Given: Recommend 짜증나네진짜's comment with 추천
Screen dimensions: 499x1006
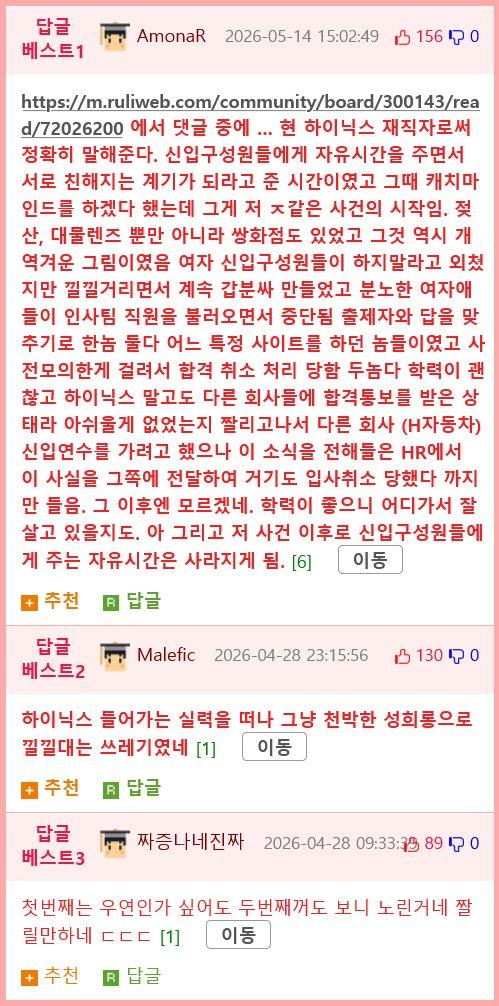Looking at the screenshot, I should click(50, 976).
